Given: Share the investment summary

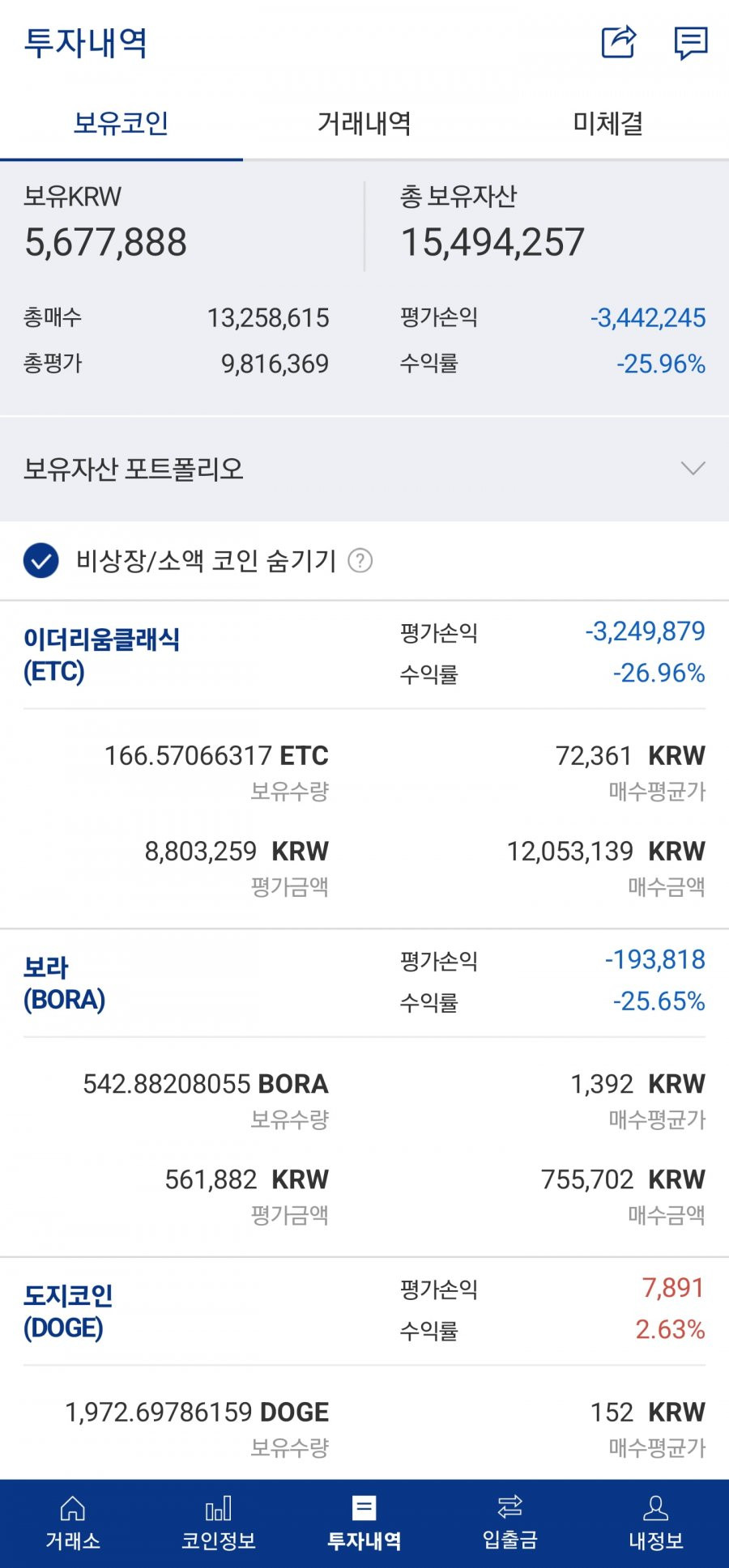Looking at the screenshot, I should pyautogui.click(x=619, y=42).
